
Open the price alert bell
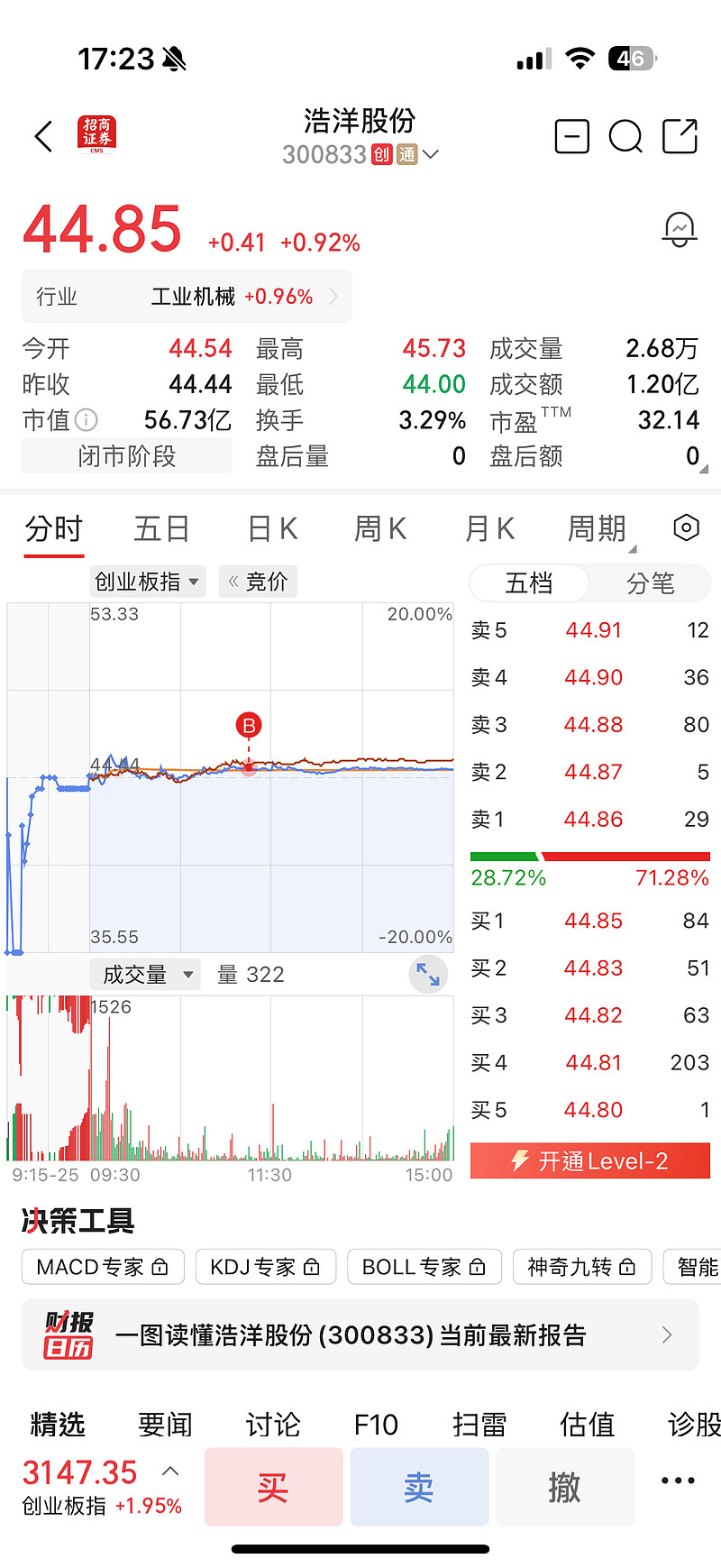(680, 229)
